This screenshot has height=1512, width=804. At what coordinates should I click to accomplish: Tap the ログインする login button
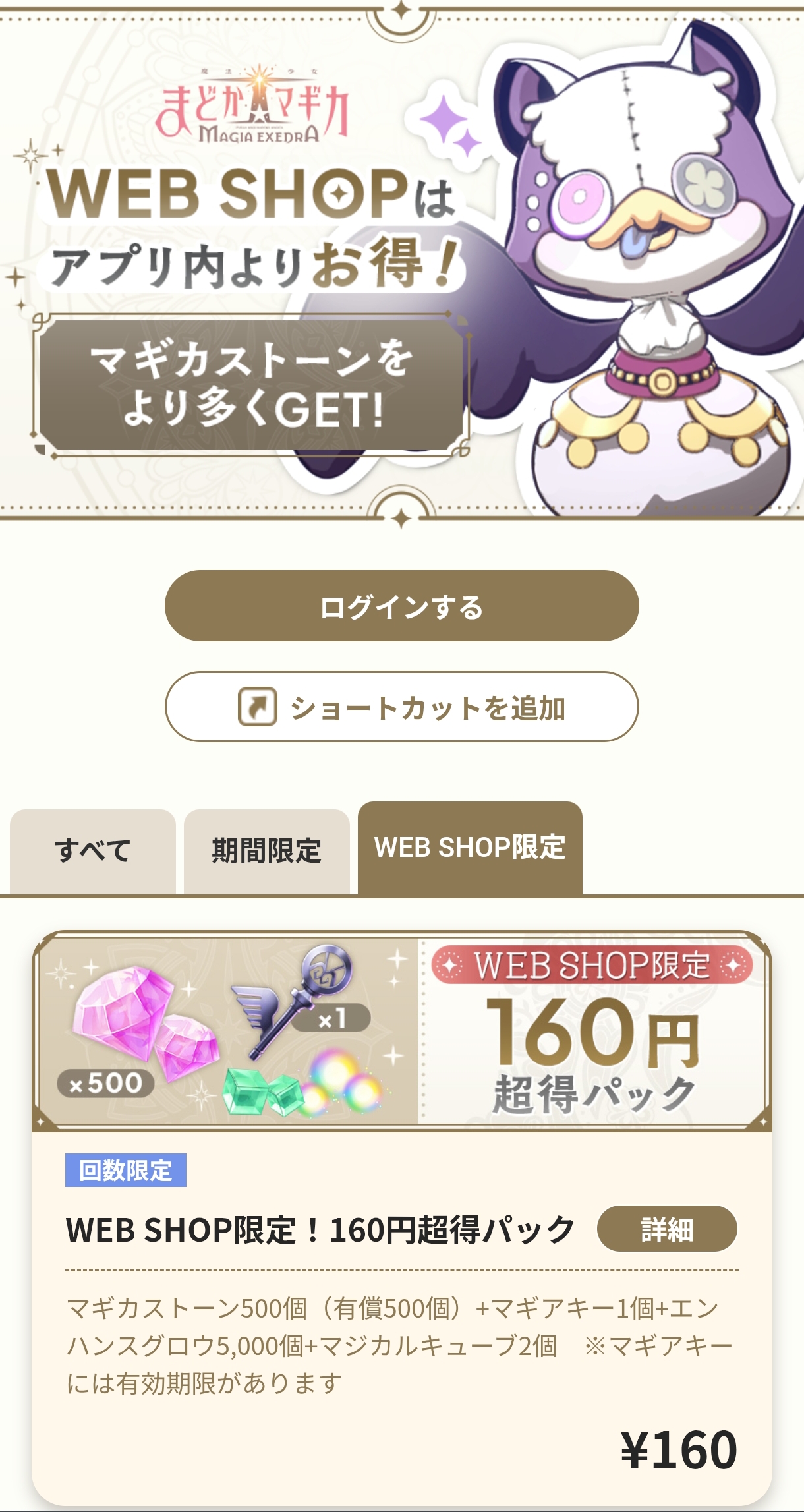pos(401,606)
